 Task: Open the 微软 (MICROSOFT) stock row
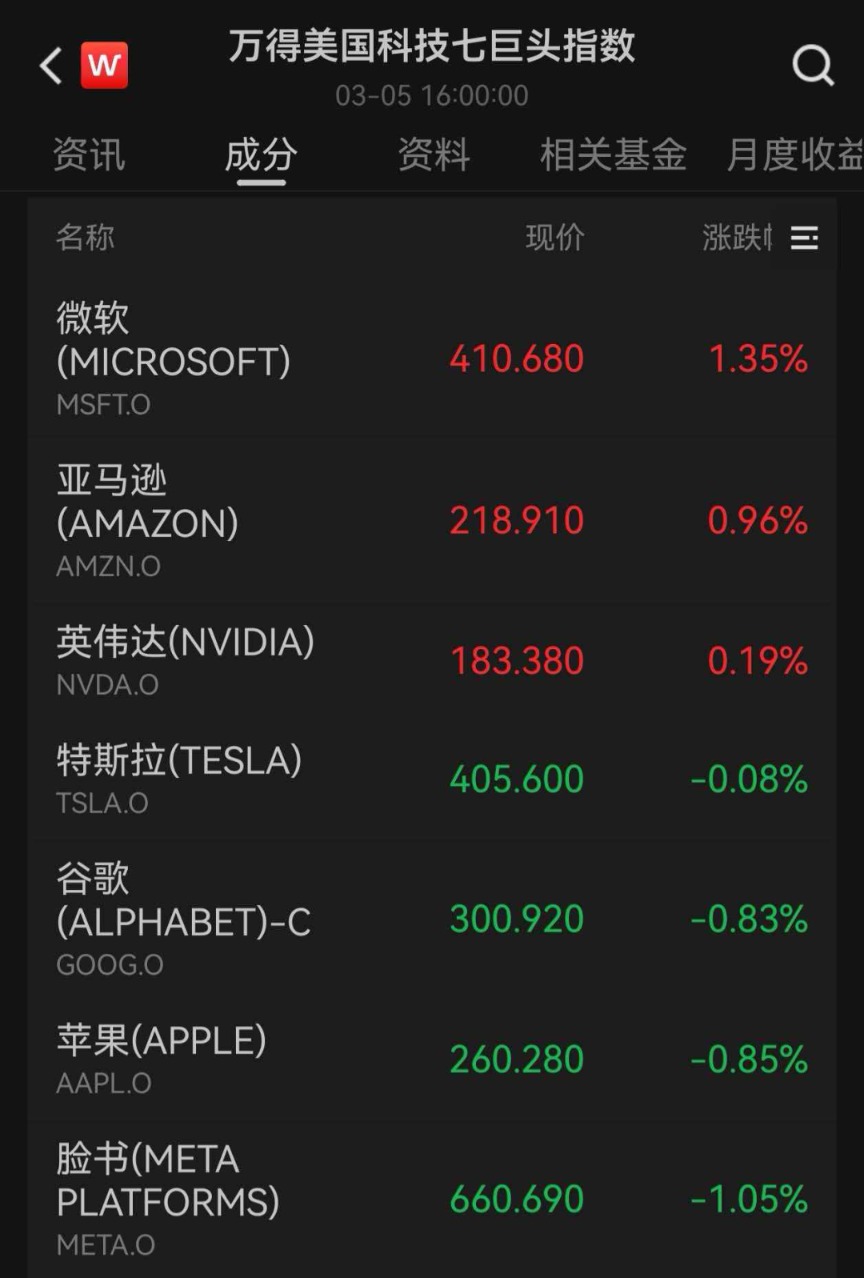click(430, 360)
